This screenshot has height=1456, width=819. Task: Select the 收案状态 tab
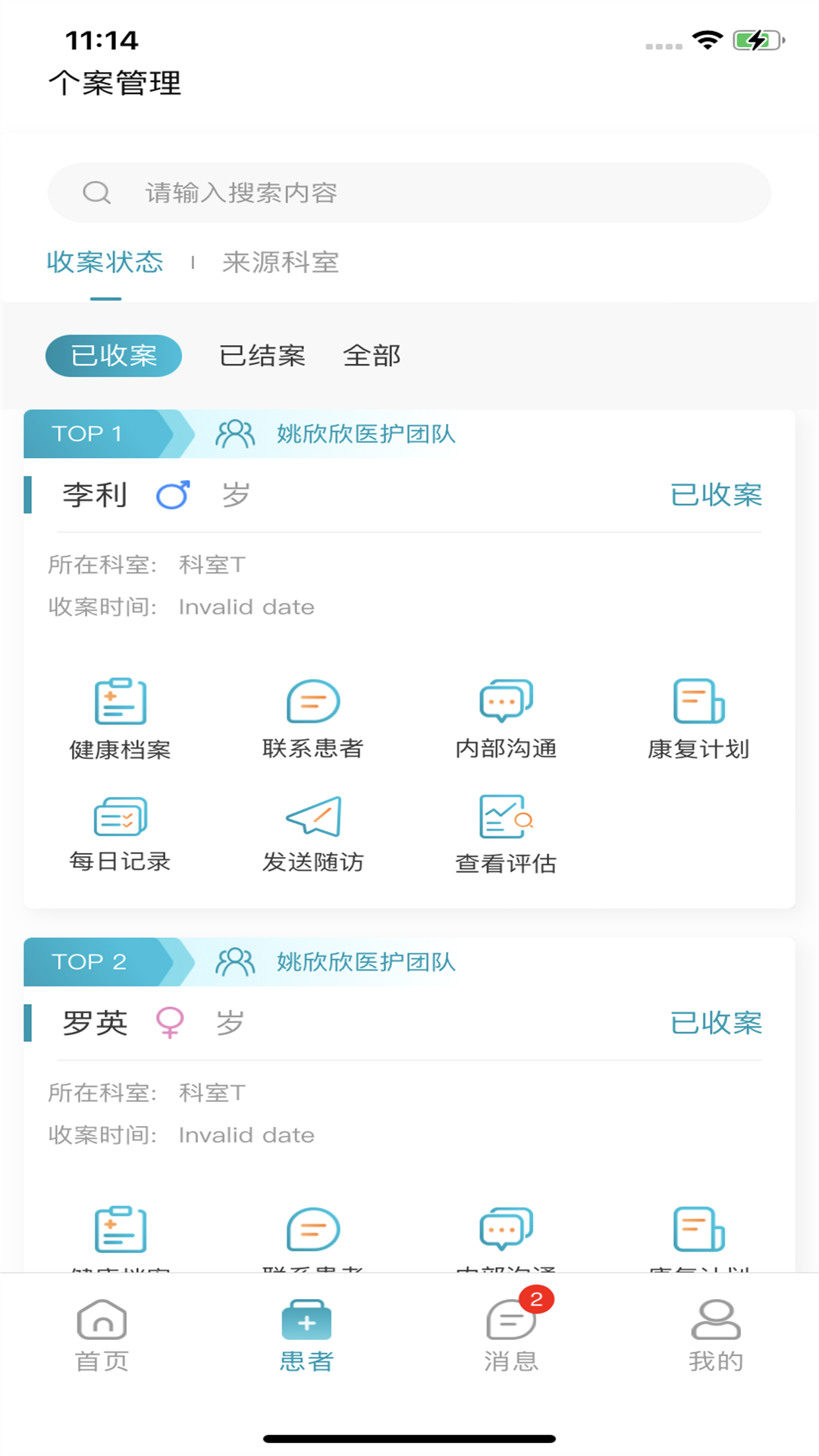(105, 262)
